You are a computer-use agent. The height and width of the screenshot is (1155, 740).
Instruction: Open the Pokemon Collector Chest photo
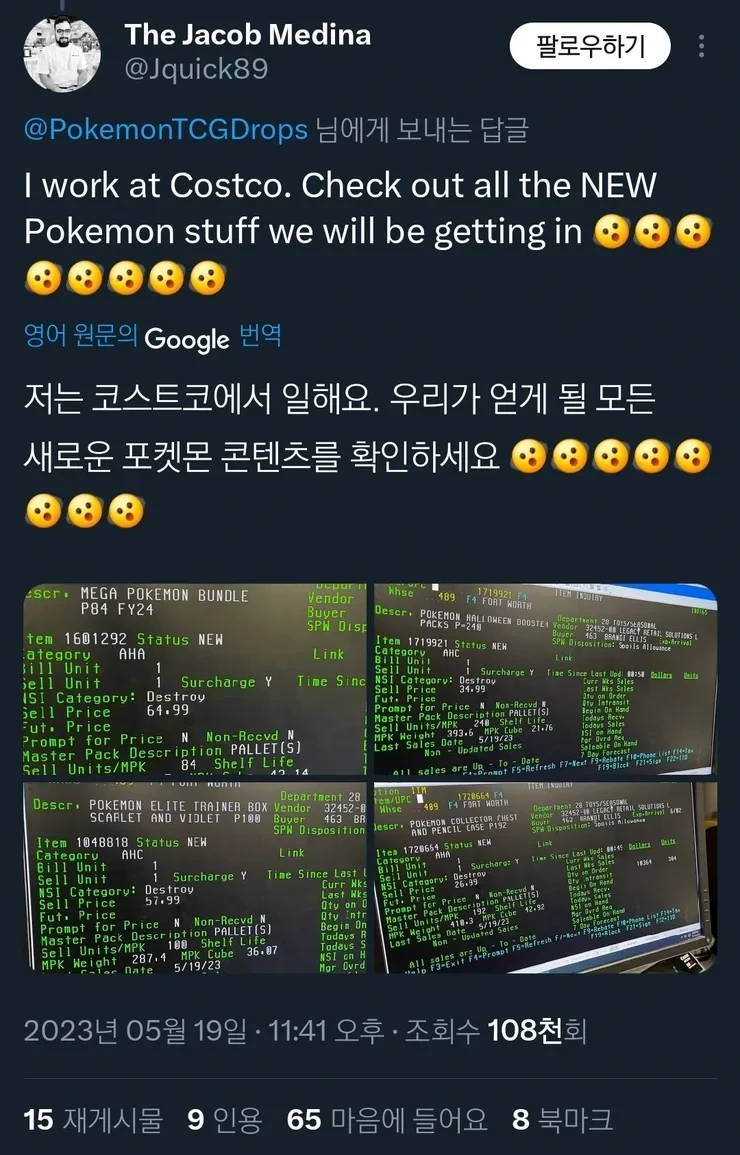pos(546,877)
